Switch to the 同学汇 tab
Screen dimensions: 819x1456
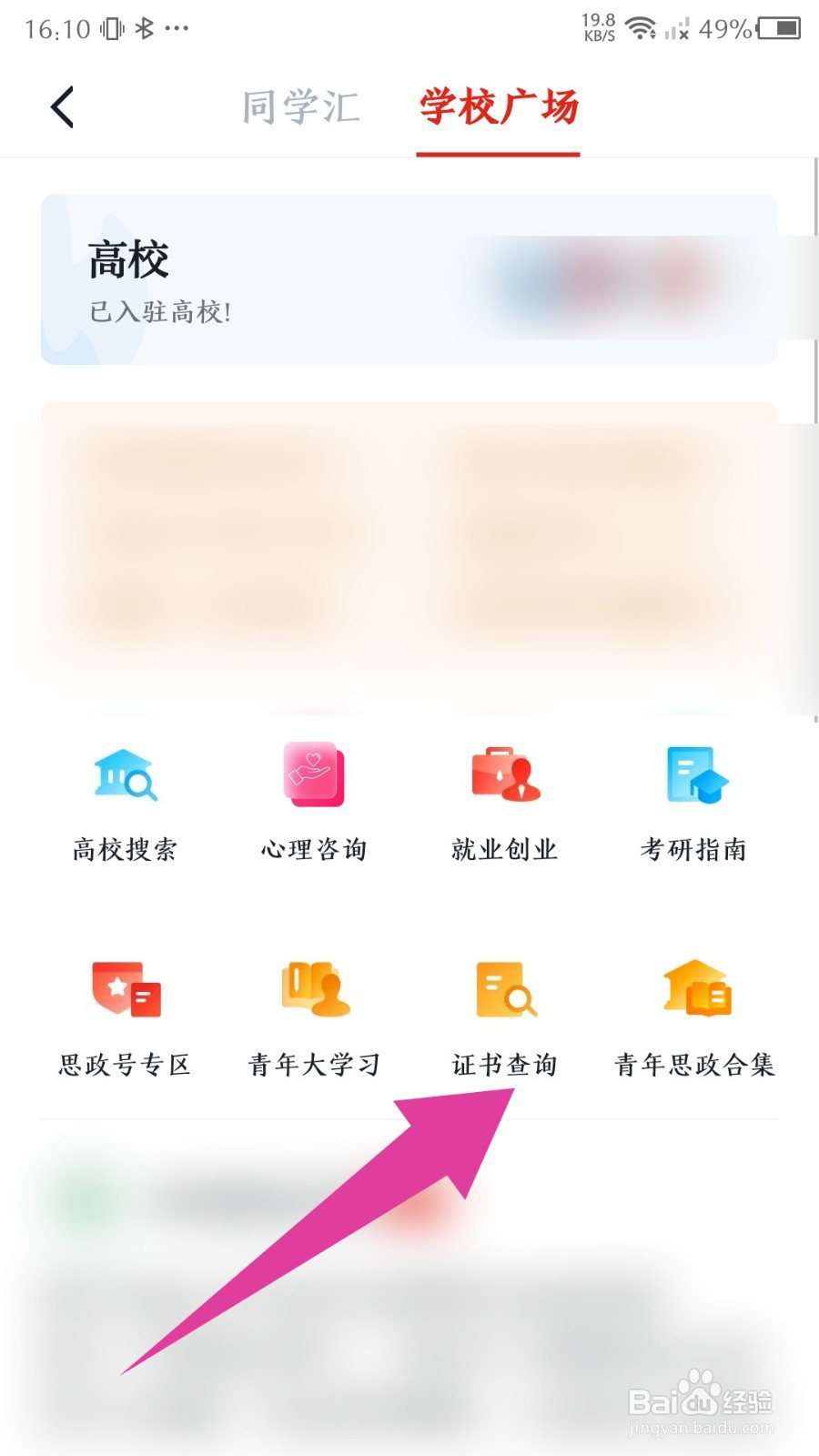300,107
